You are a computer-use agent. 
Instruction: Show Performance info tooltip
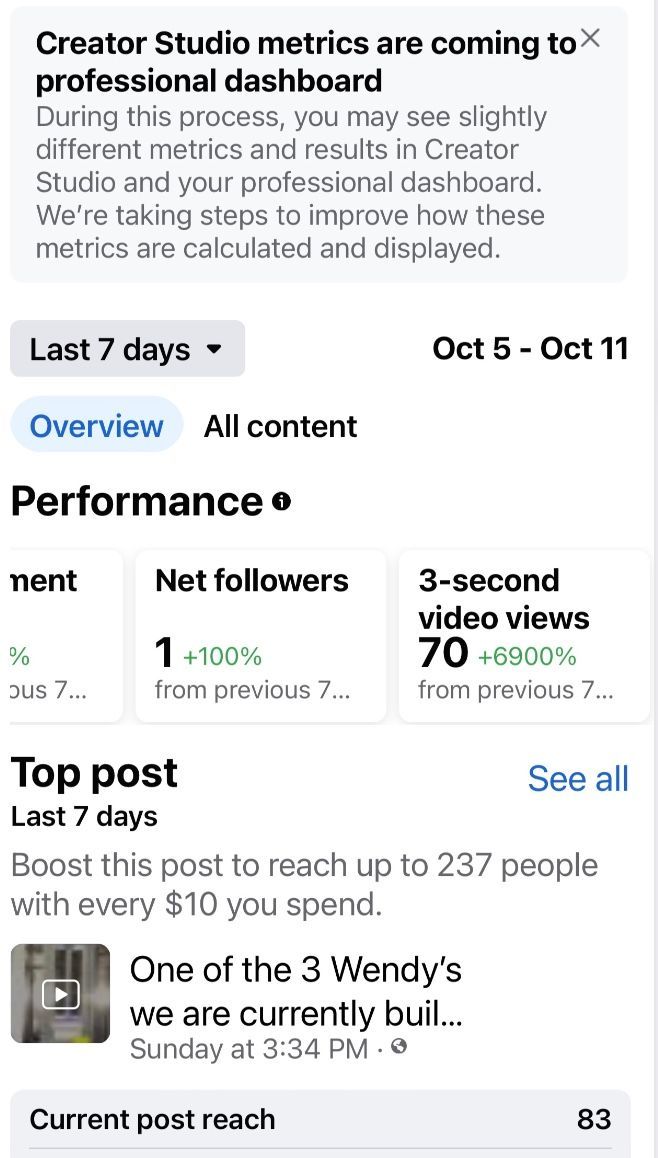(281, 502)
